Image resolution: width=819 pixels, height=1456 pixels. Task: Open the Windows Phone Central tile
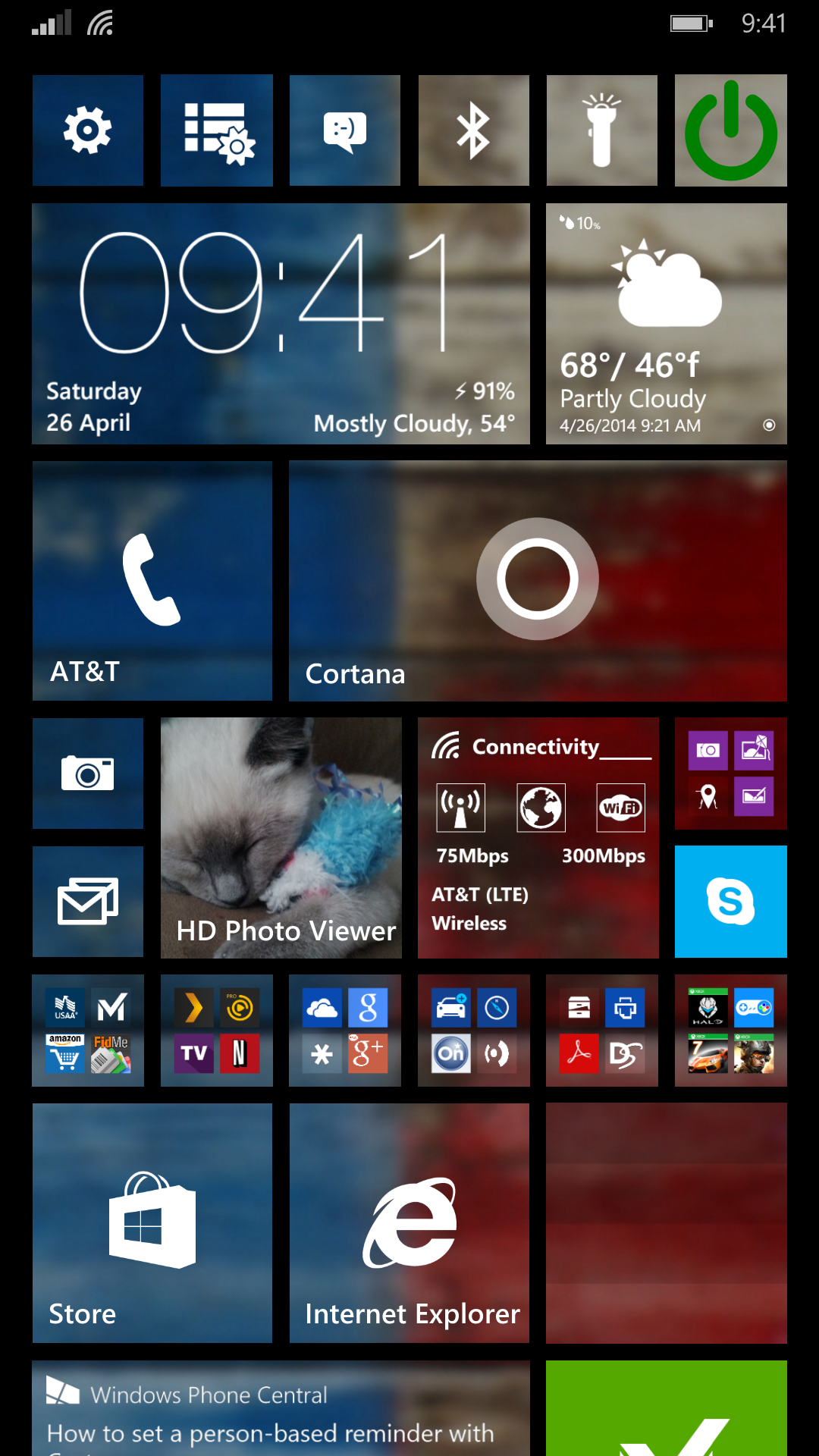[281, 1409]
